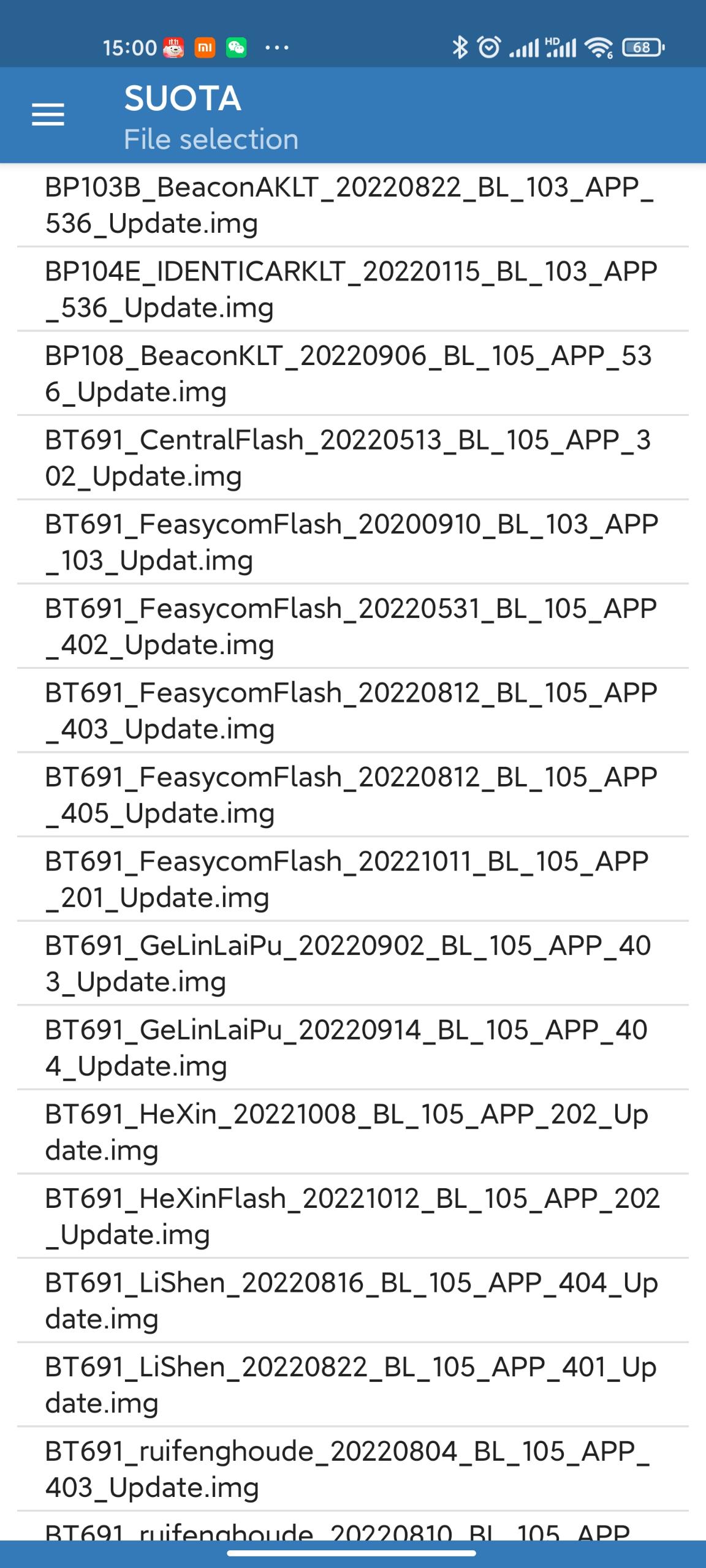The image size is (706, 1568).
Task: Choose BT691_LiShen_20220822 APP_401 file
Action: point(349,1384)
